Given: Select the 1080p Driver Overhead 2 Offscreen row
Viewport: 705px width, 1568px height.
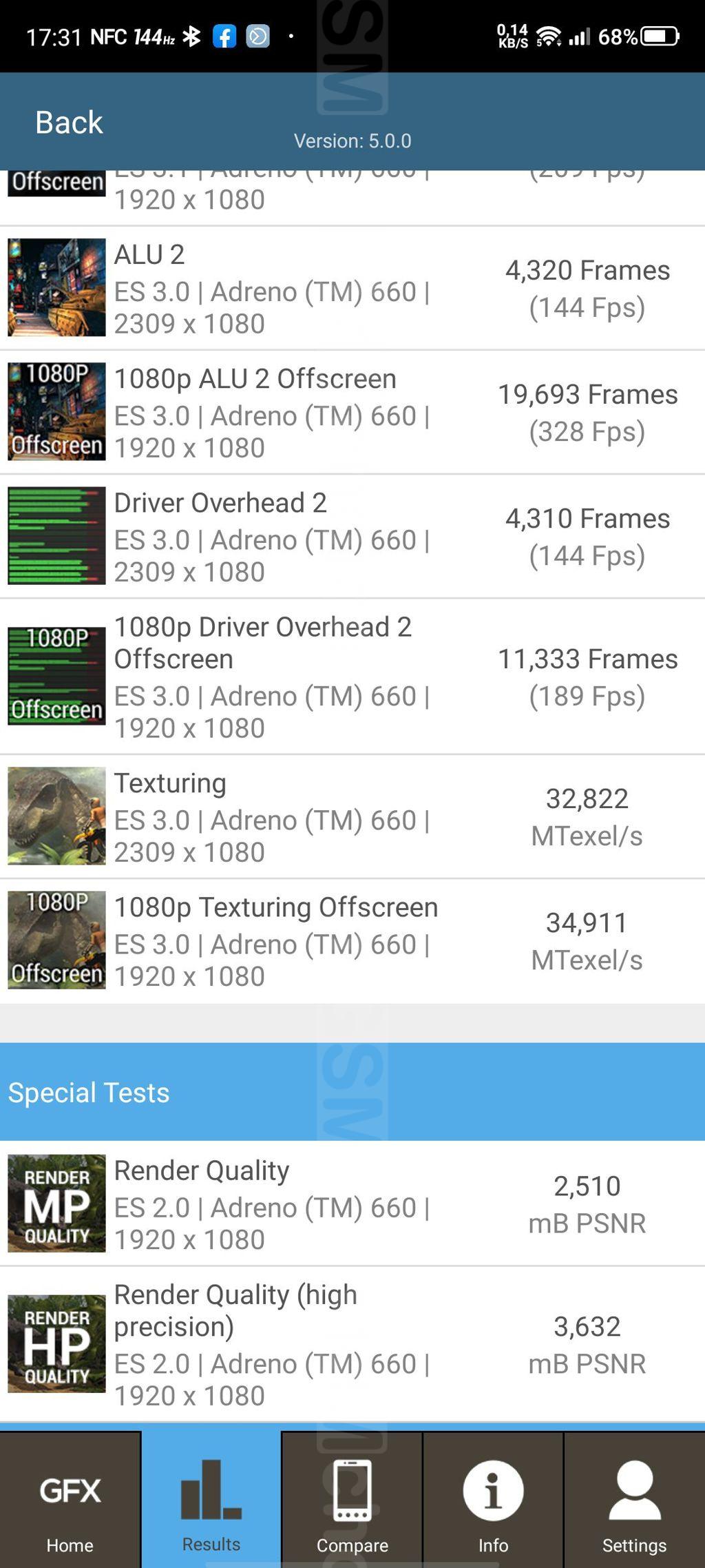Looking at the screenshot, I should click(352, 677).
